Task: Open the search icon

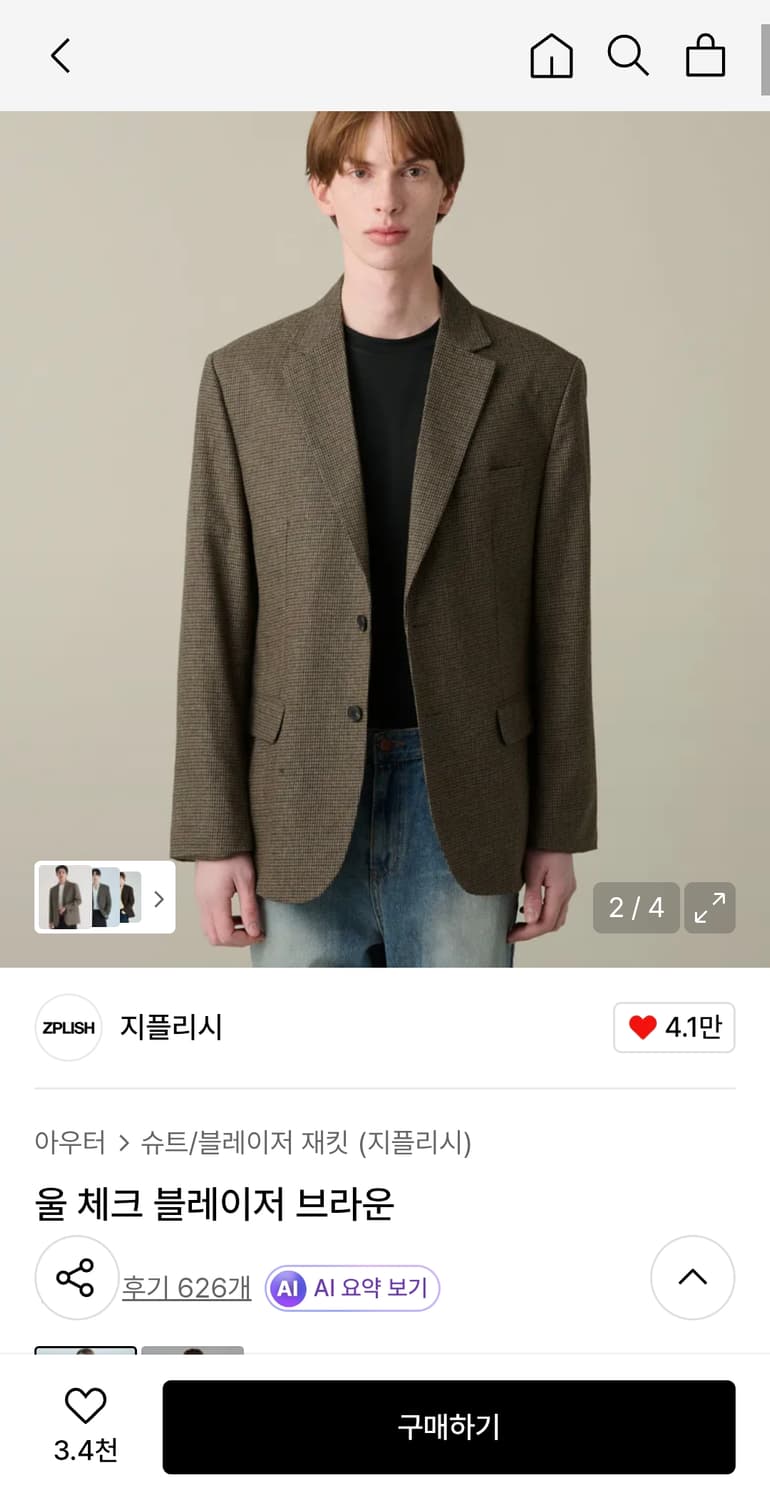Action: (628, 56)
